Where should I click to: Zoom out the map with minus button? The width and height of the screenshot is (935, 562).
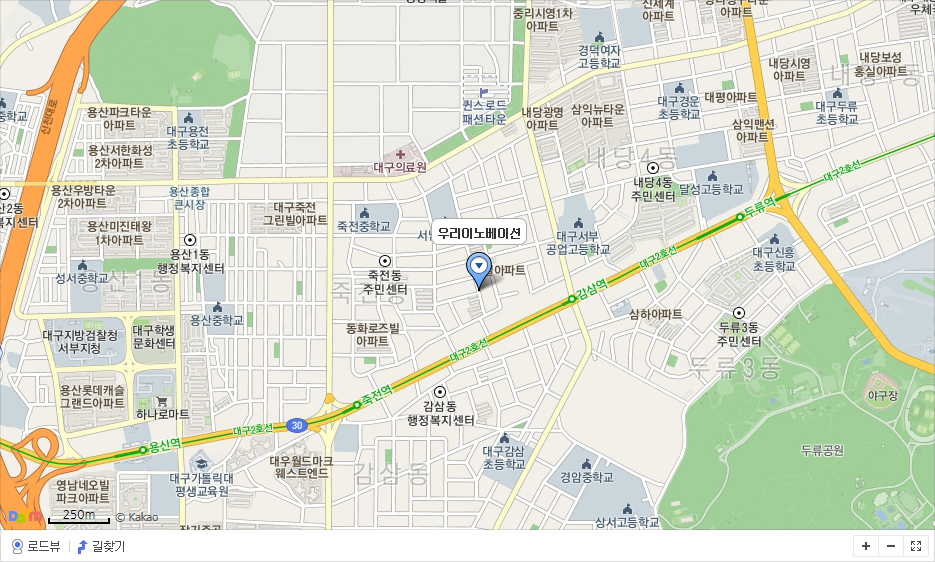[890, 546]
